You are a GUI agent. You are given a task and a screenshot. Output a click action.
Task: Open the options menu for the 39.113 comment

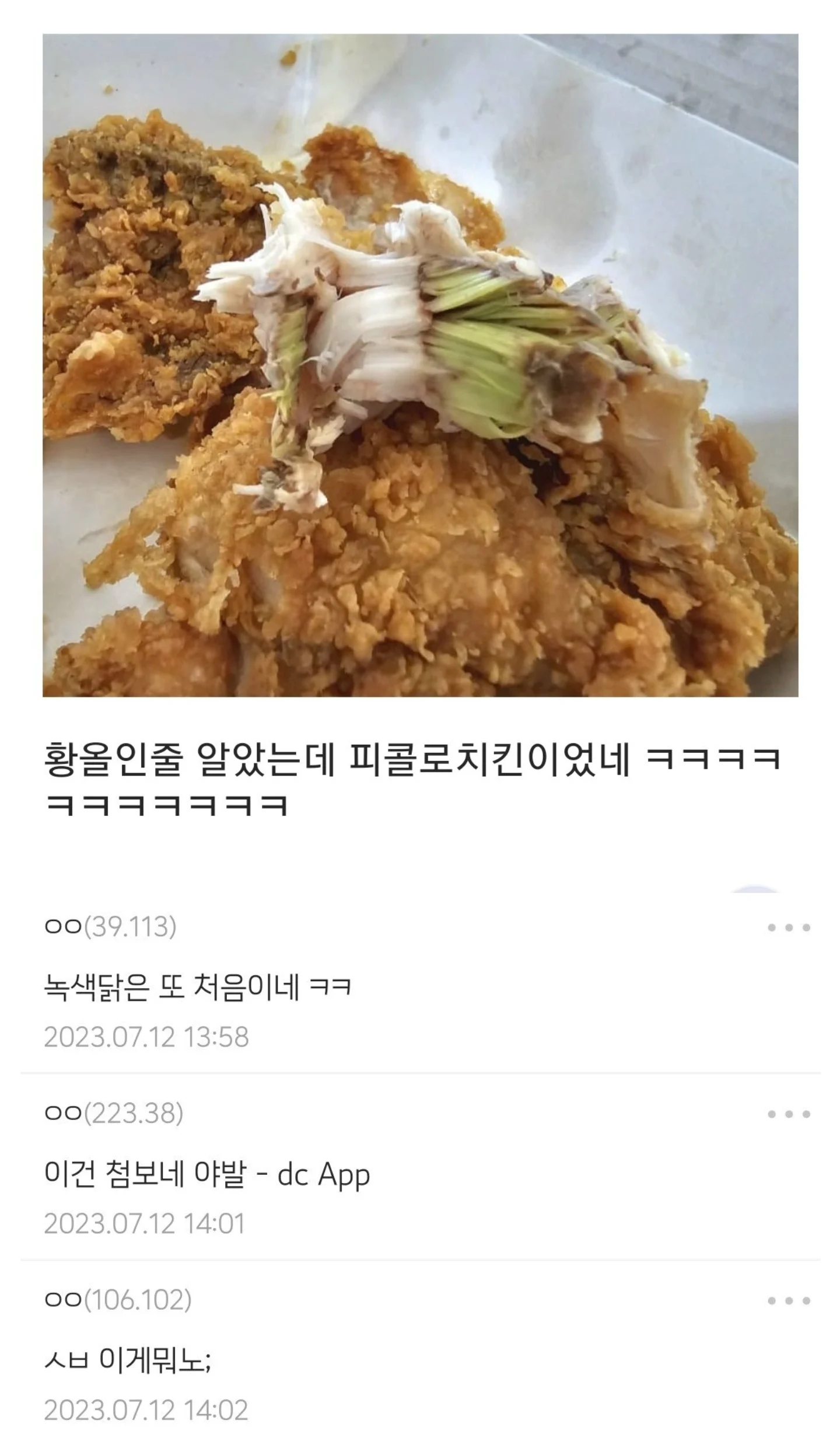pos(789,927)
